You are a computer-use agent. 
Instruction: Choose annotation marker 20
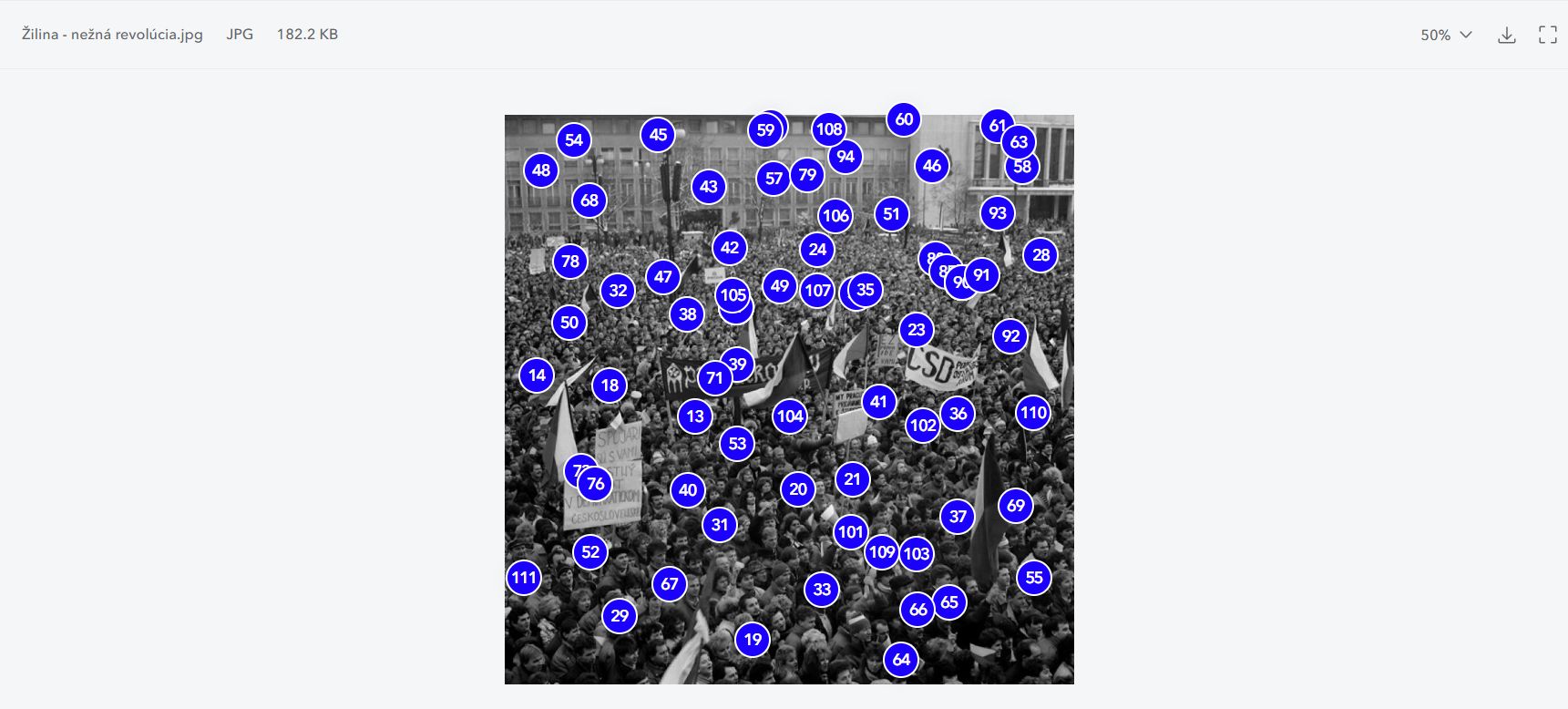[x=798, y=489]
